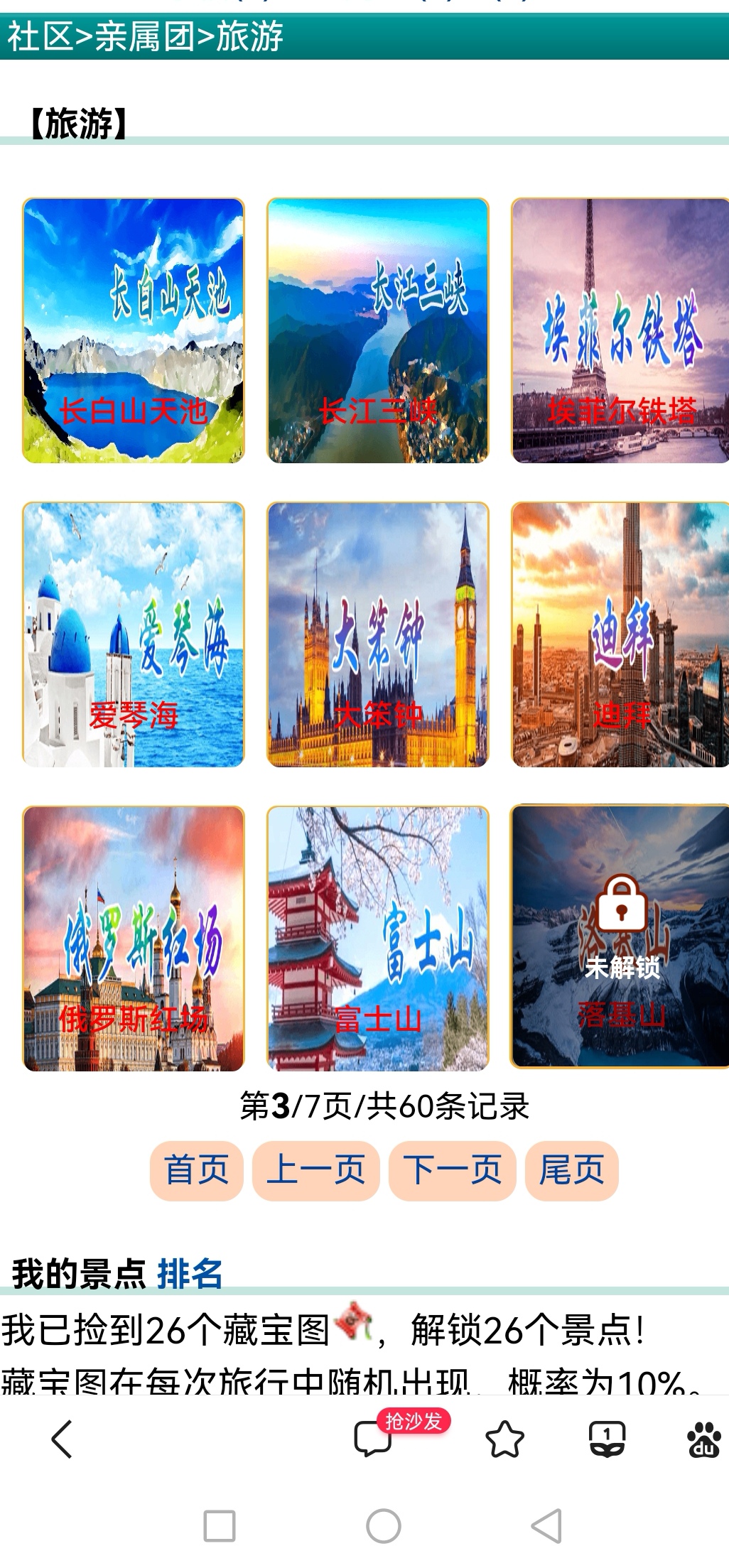Open the 迪拜 destination tile
This screenshot has height=1568, width=729.
[620, 634]
